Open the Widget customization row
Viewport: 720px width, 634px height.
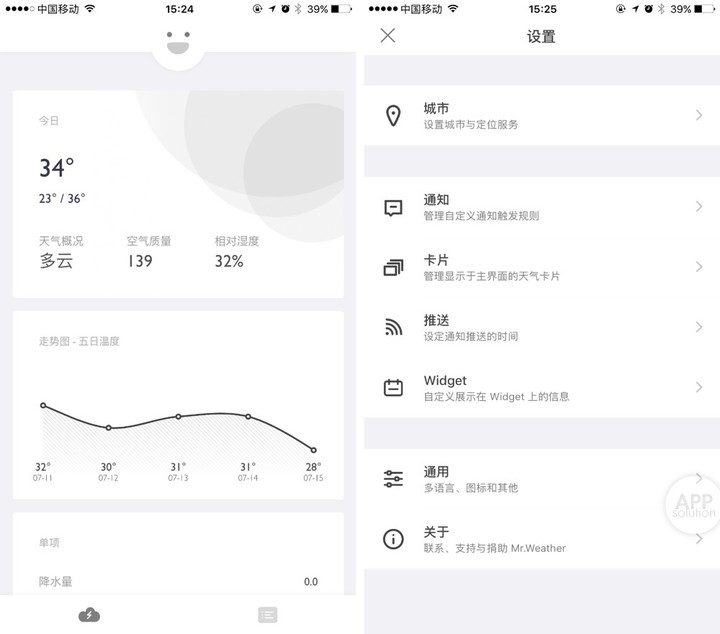click(540, 387)
